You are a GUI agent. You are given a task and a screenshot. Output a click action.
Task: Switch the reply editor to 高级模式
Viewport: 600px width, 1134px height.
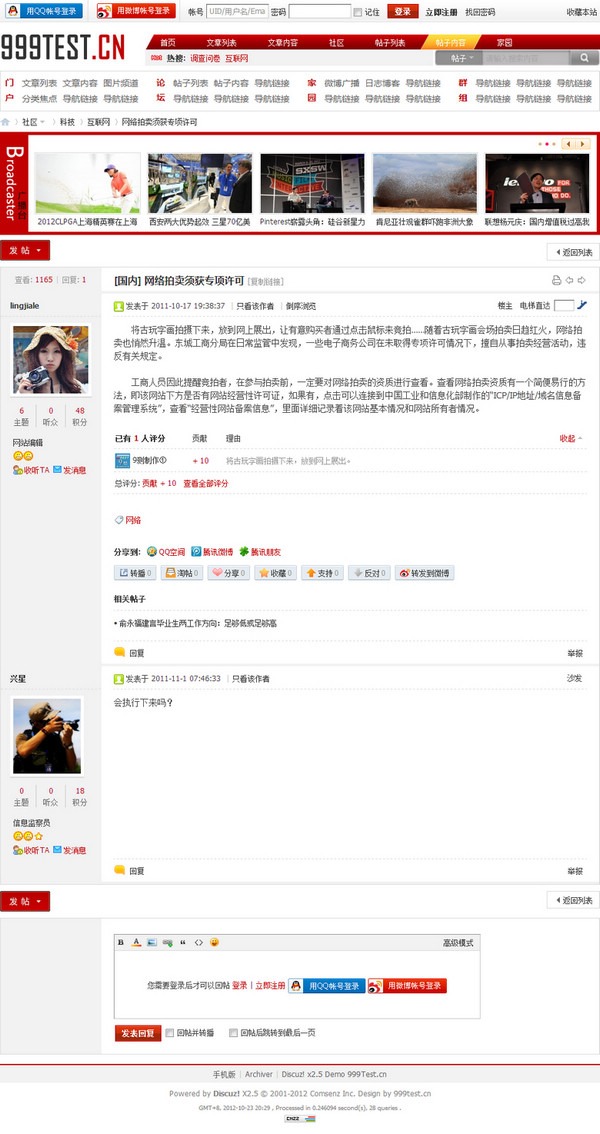pos(458,942)
